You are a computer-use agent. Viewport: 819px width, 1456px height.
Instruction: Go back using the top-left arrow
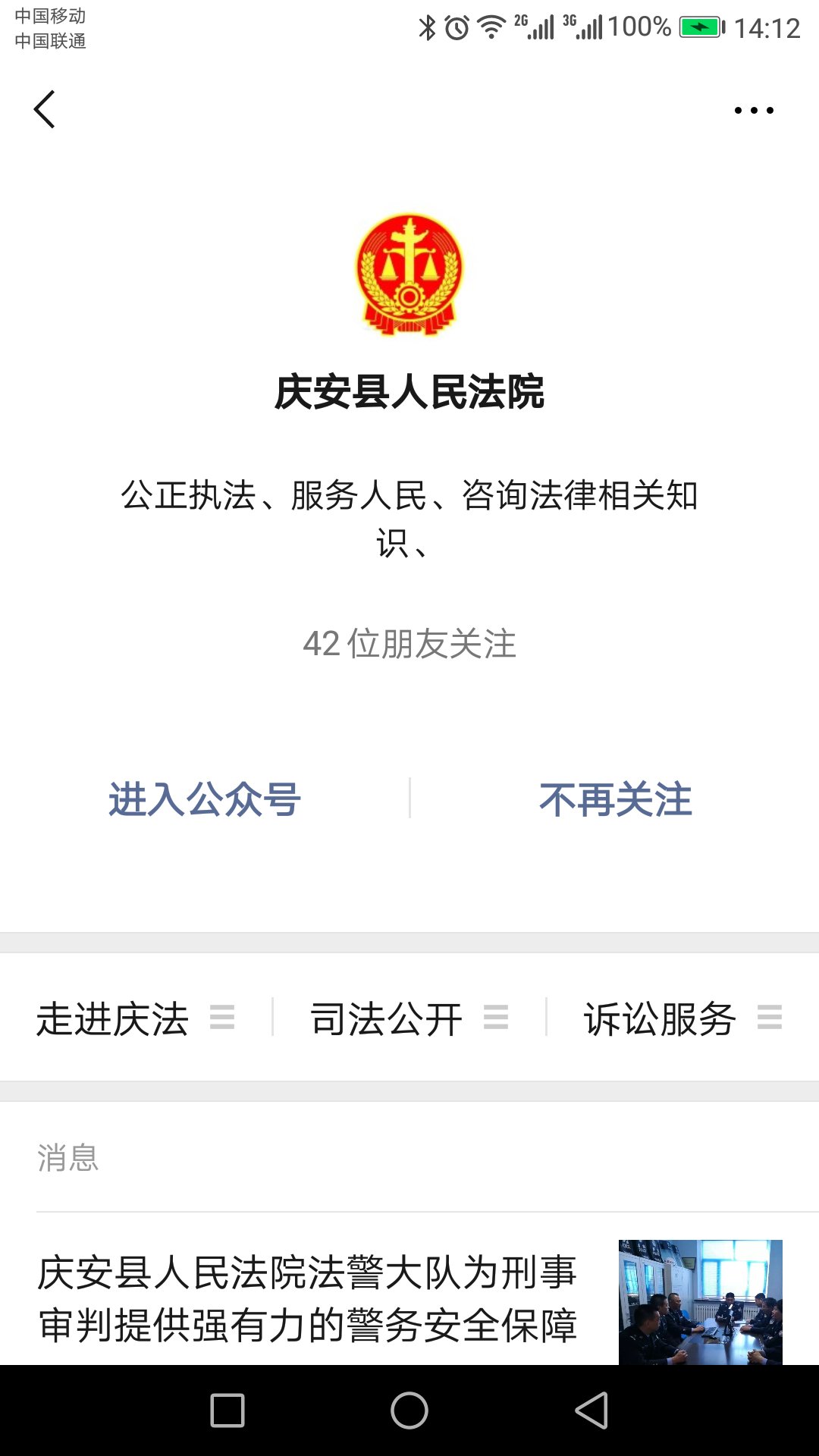tap(45, 110)
